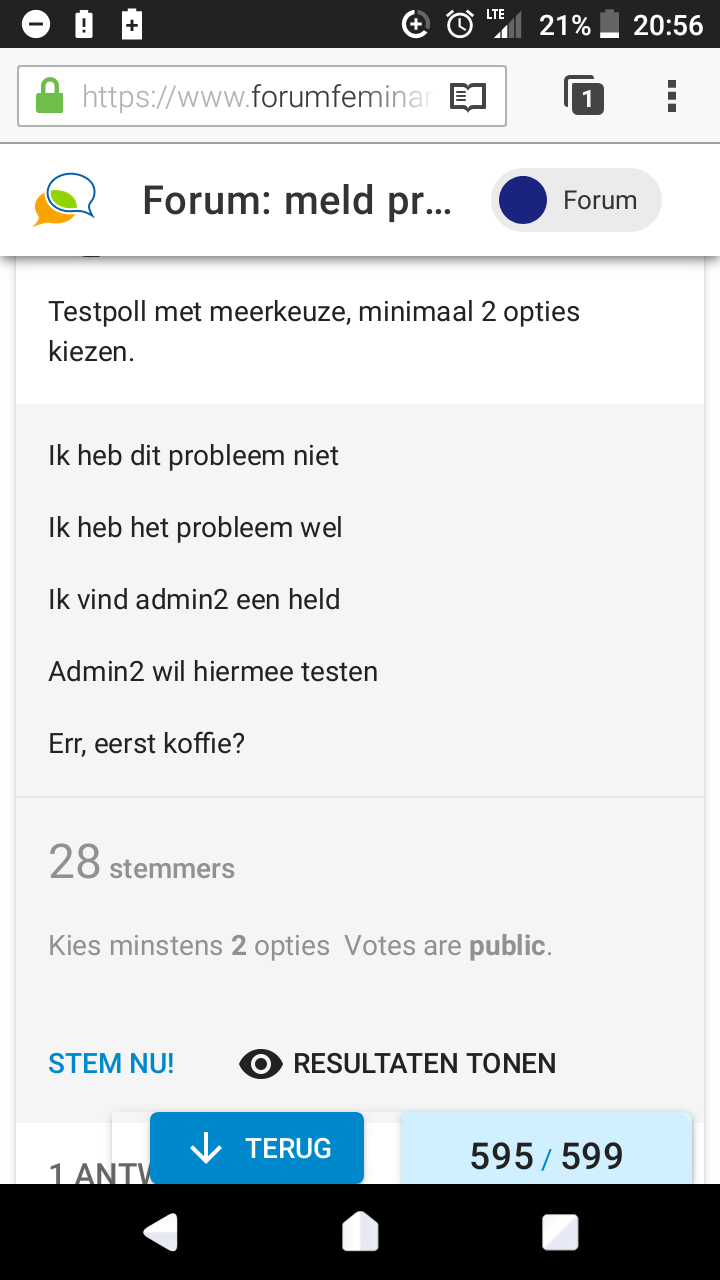Tap the 'Terug' button
Viewport: 720px width, 1280px height.
(x=257, y=1148)
